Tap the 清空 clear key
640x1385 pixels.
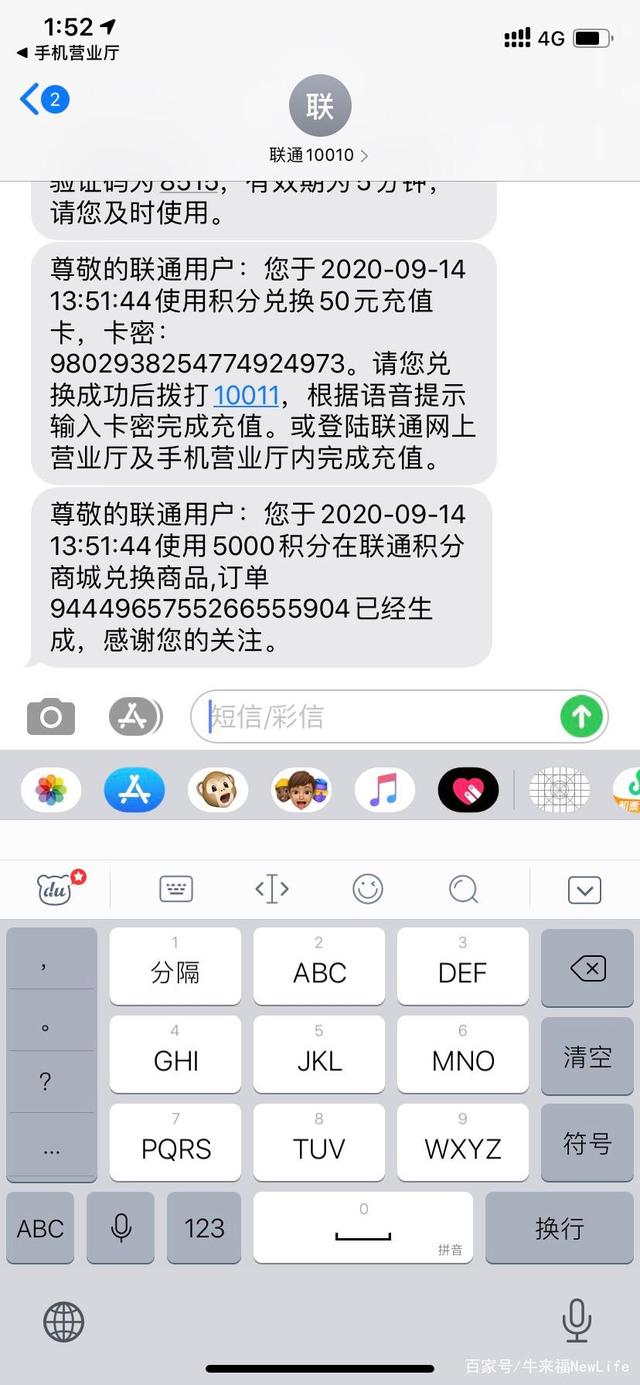coord(587,1056)
